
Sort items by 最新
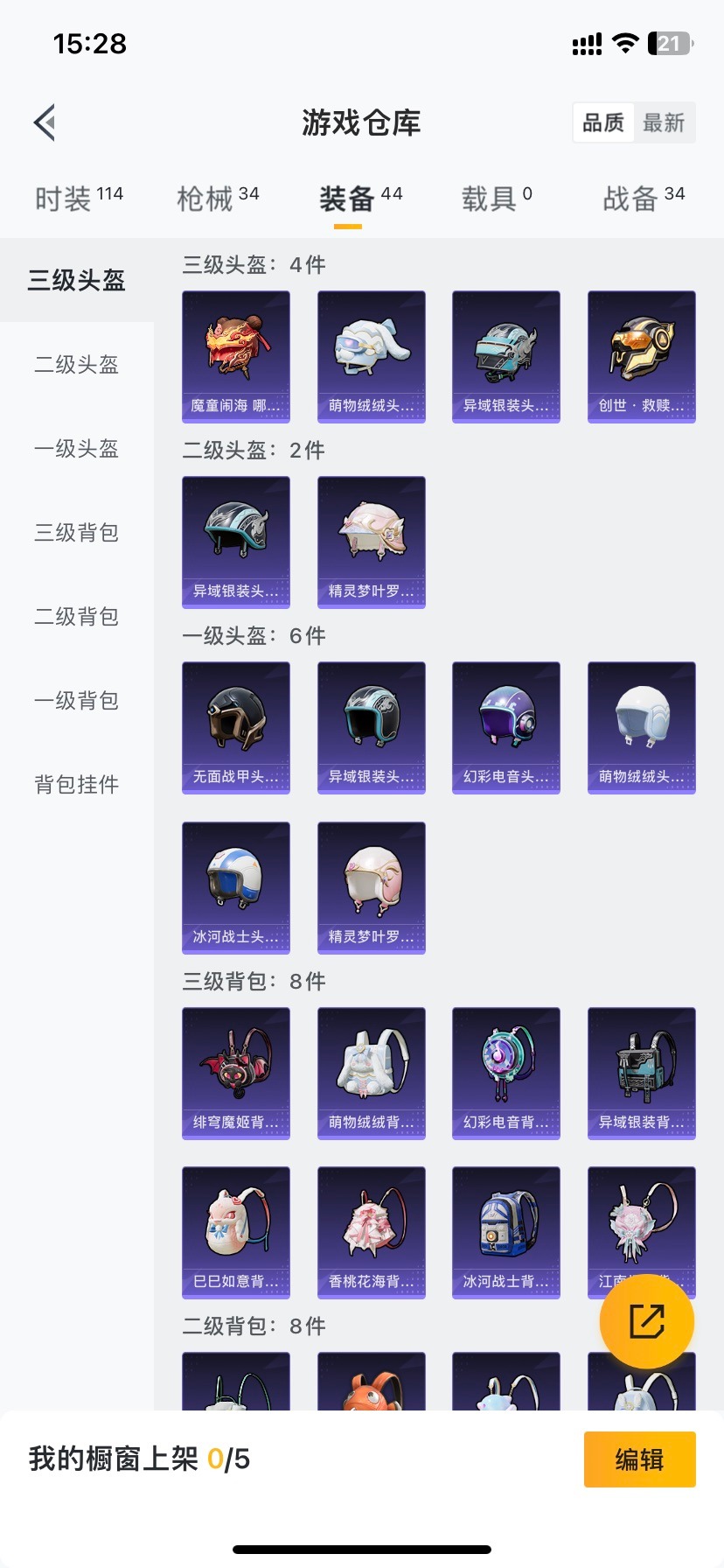pyautogui.click(x=664, y=122)
